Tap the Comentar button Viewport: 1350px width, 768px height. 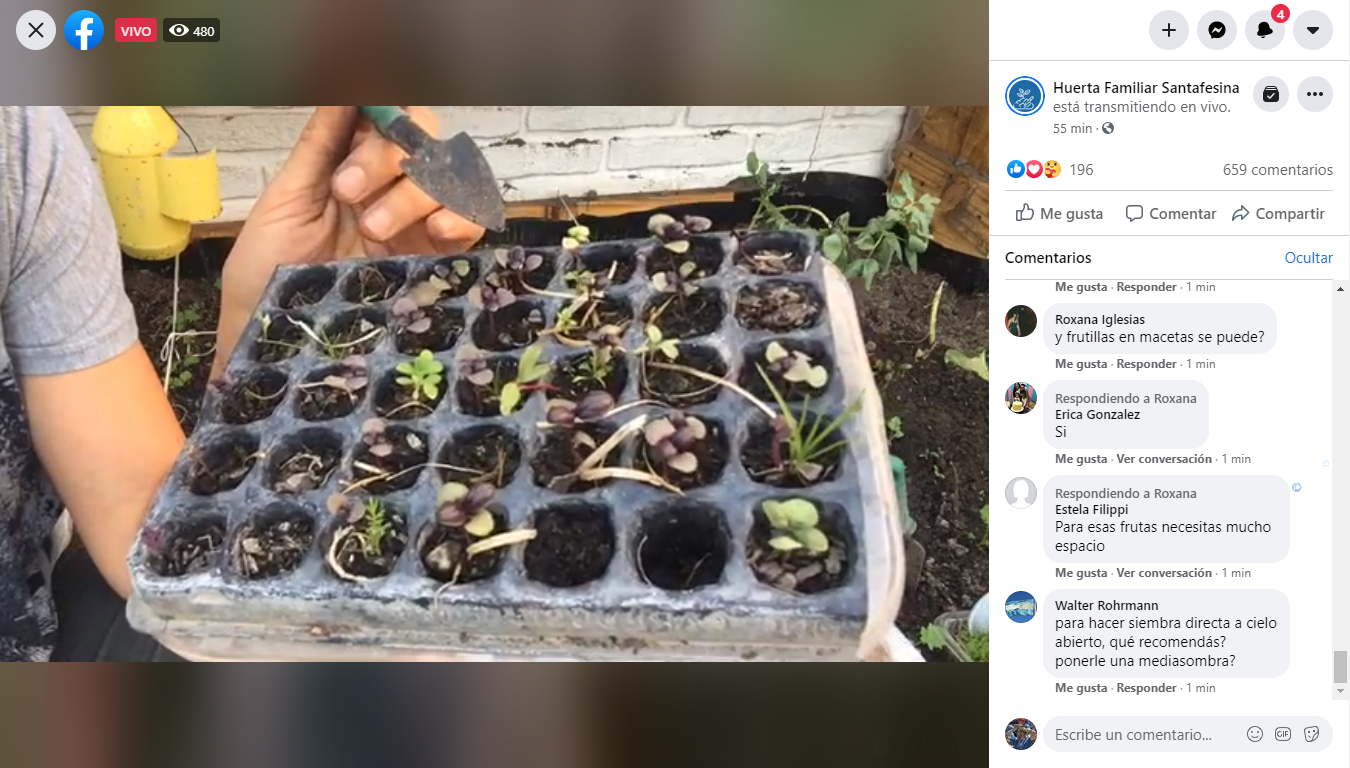[x=1170, y=213]
